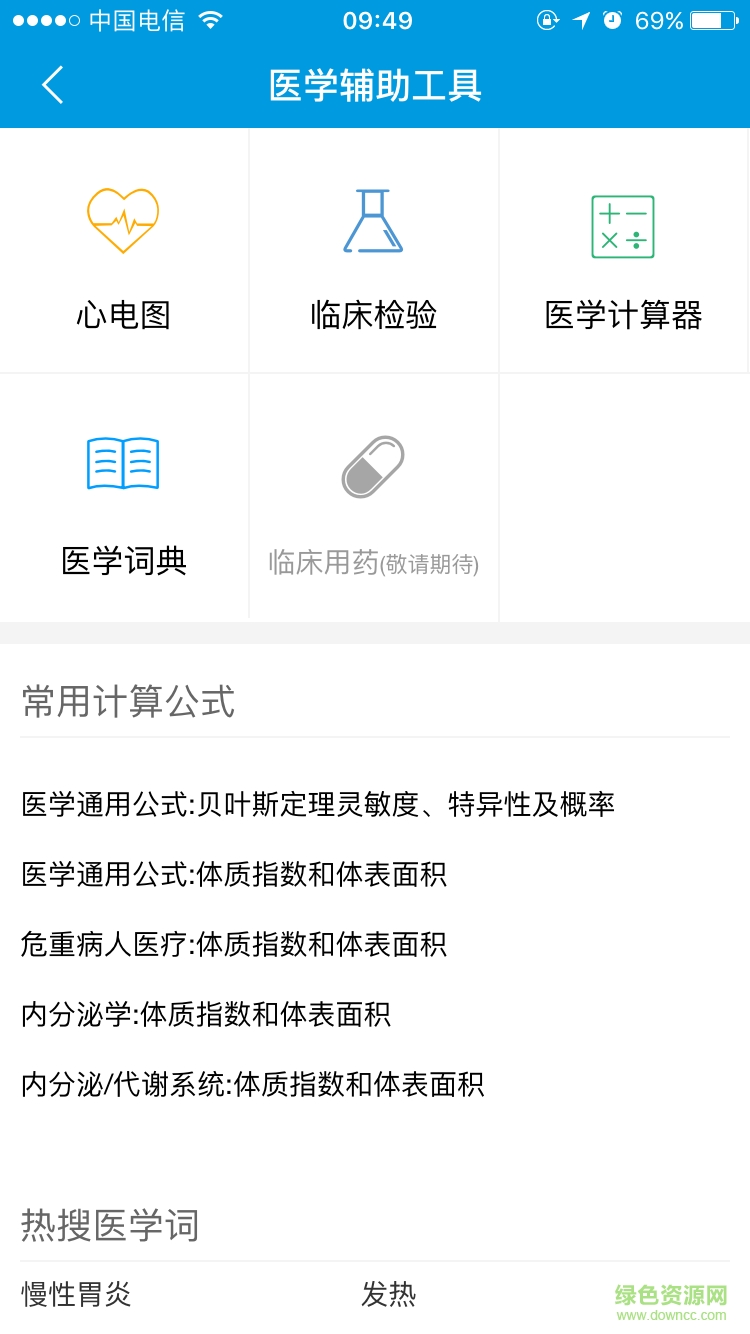The width and height of the screenshot is (750, 1334).
Task: Open the 医学词典 dictionary
Action: [124, 498]
